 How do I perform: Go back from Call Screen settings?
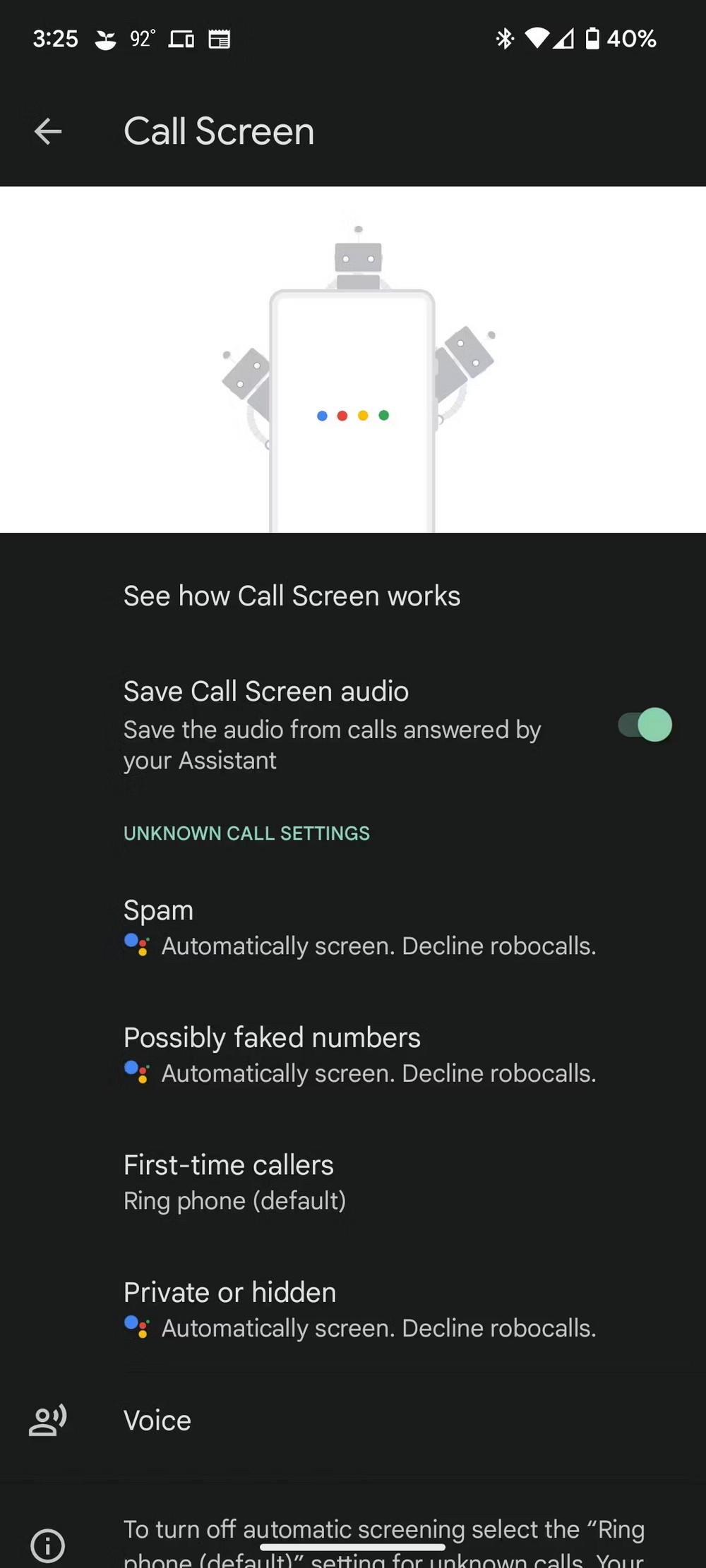[x=48, y=131]
